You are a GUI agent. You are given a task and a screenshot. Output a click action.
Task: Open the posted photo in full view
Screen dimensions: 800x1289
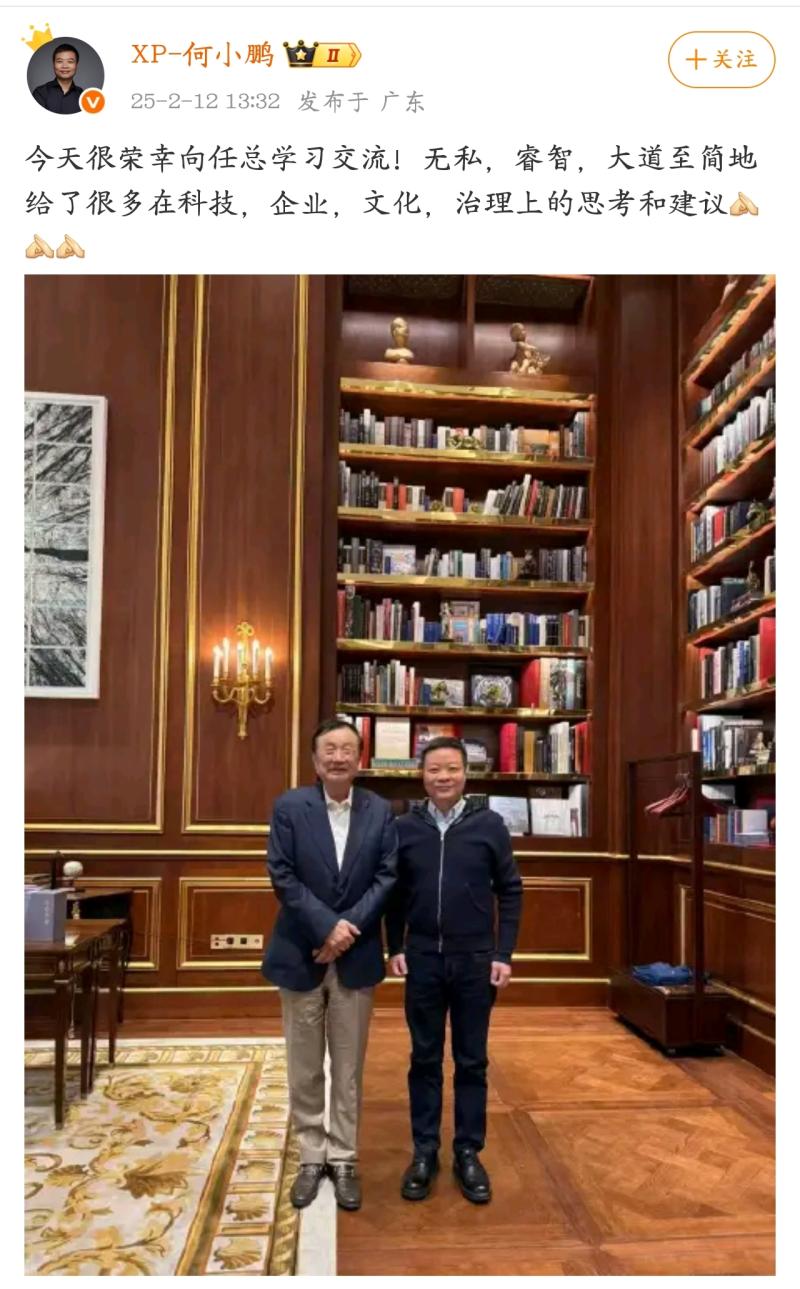[x=400, y=775]
